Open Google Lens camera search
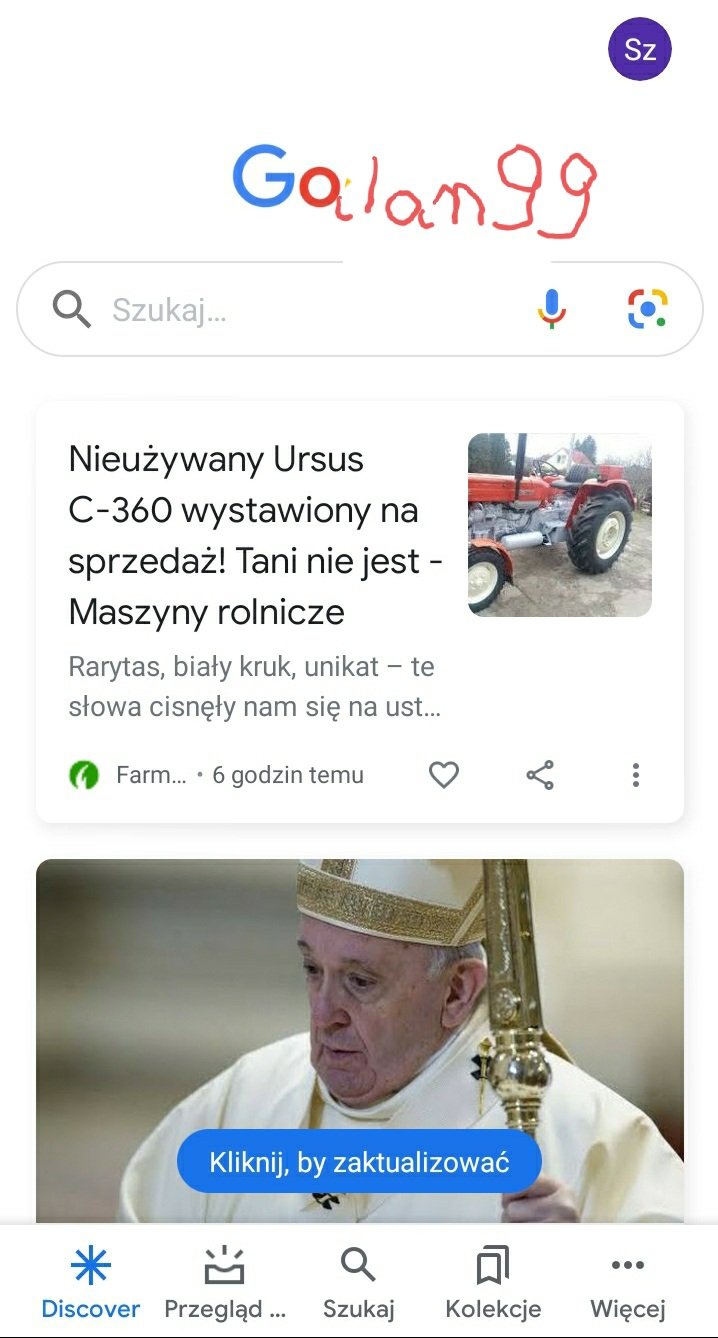The width and height of the screenshot is (718, 1338). click(648, 309)
